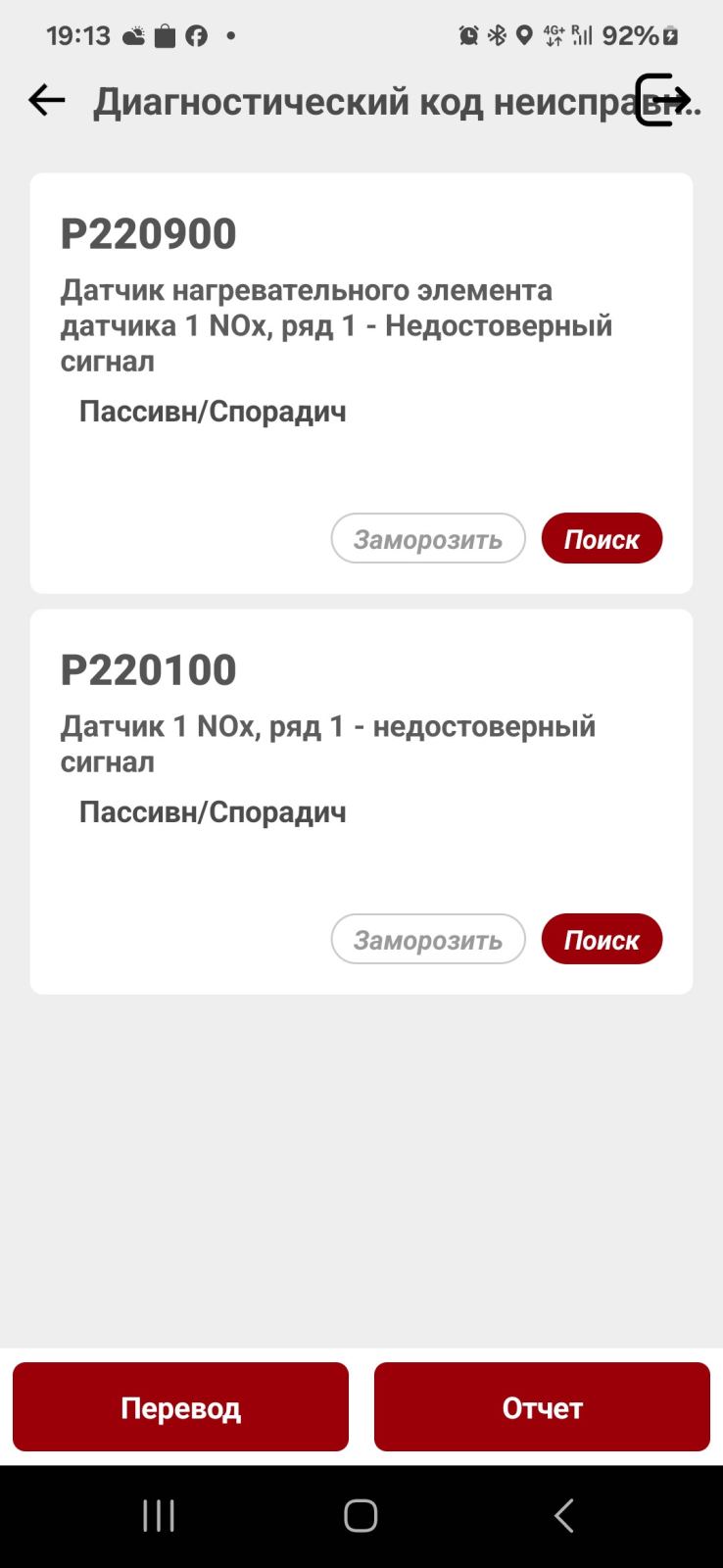723x1568 pixels.
Task: Go back using the top-left arrow
Action: [46, 100]
